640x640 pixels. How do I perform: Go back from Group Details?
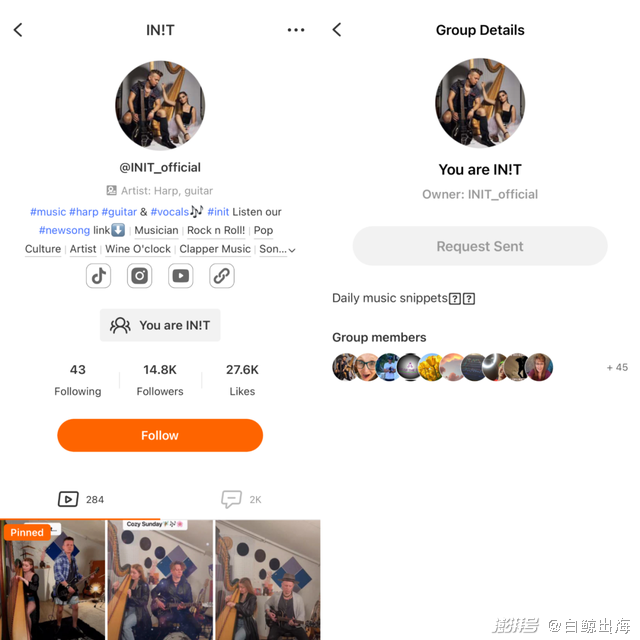pos(337,30)
